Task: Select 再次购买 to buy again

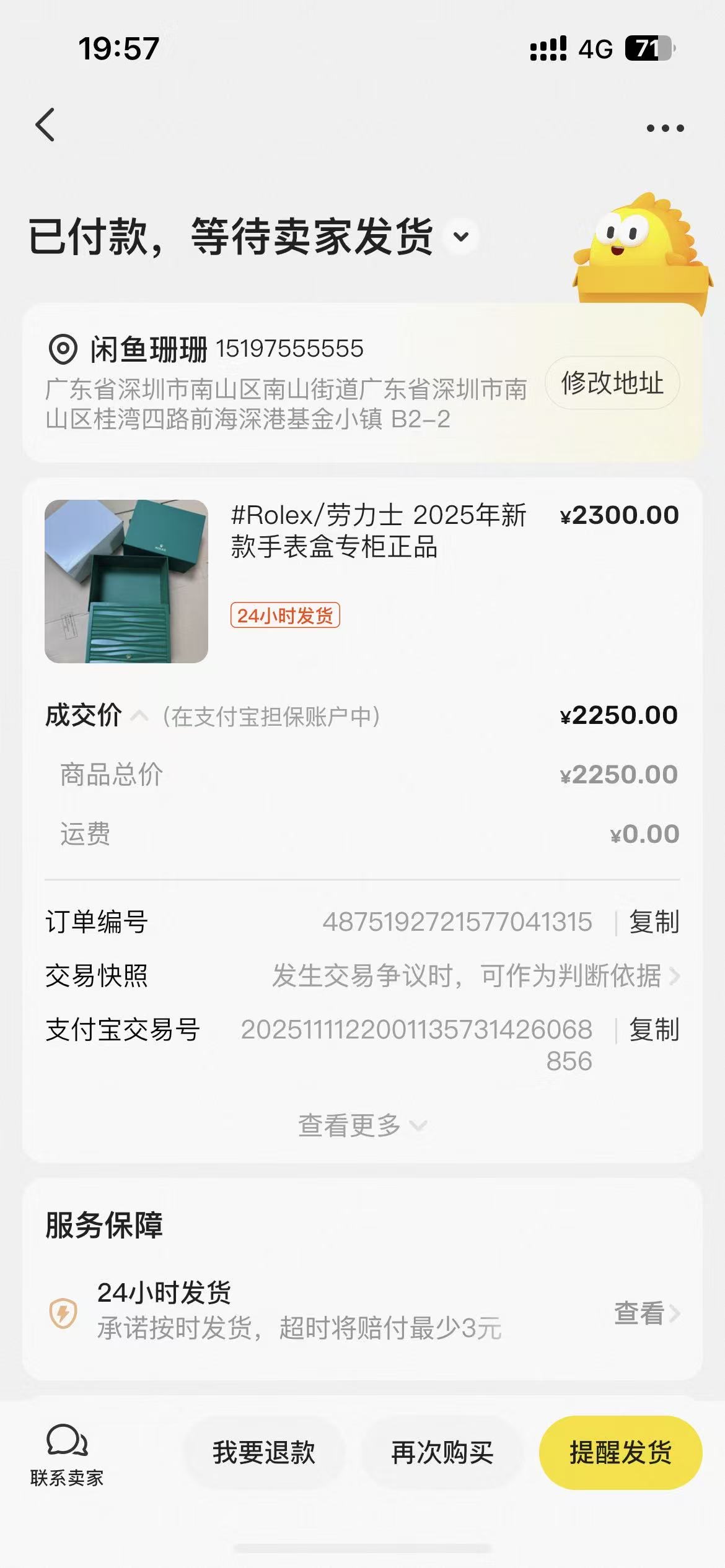Action: tap(442, 1453)
